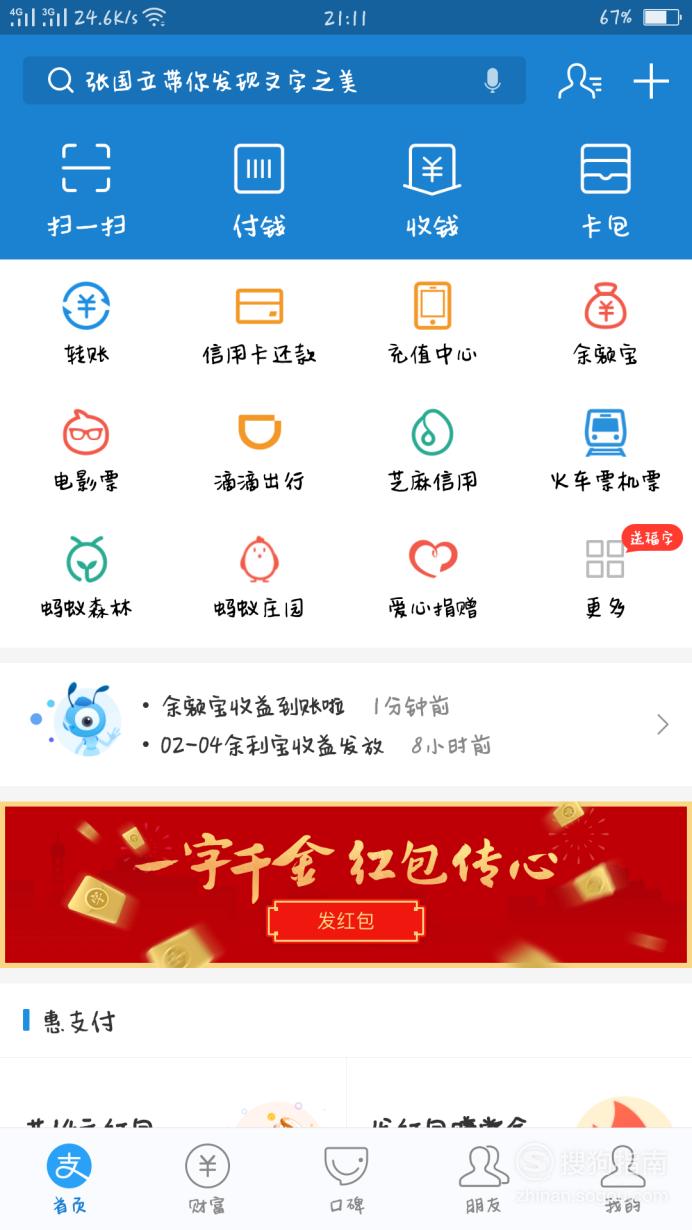
Task: Switch to the 朋友 tab
Action: (x=484, y=1178)
